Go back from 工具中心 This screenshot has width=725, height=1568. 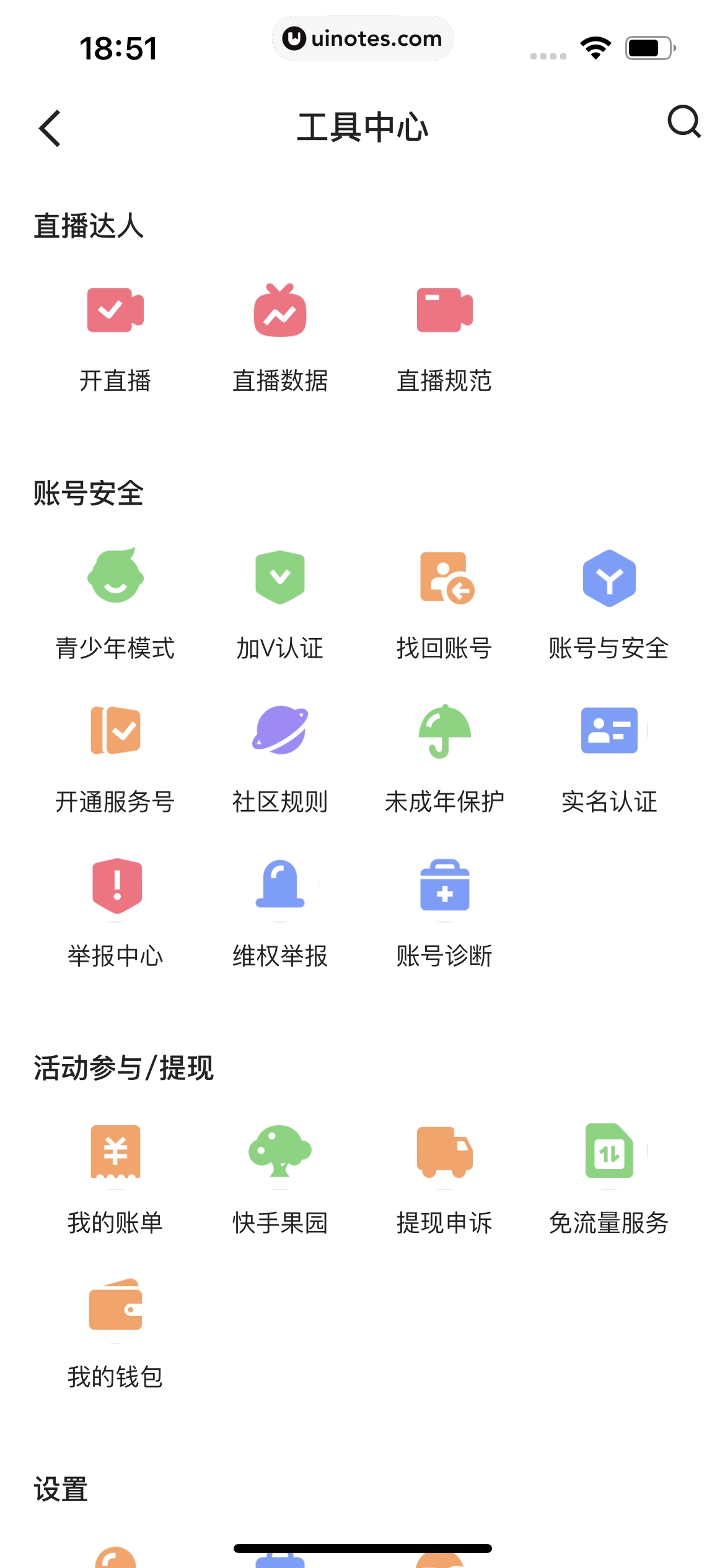click(x=50, y=128)
